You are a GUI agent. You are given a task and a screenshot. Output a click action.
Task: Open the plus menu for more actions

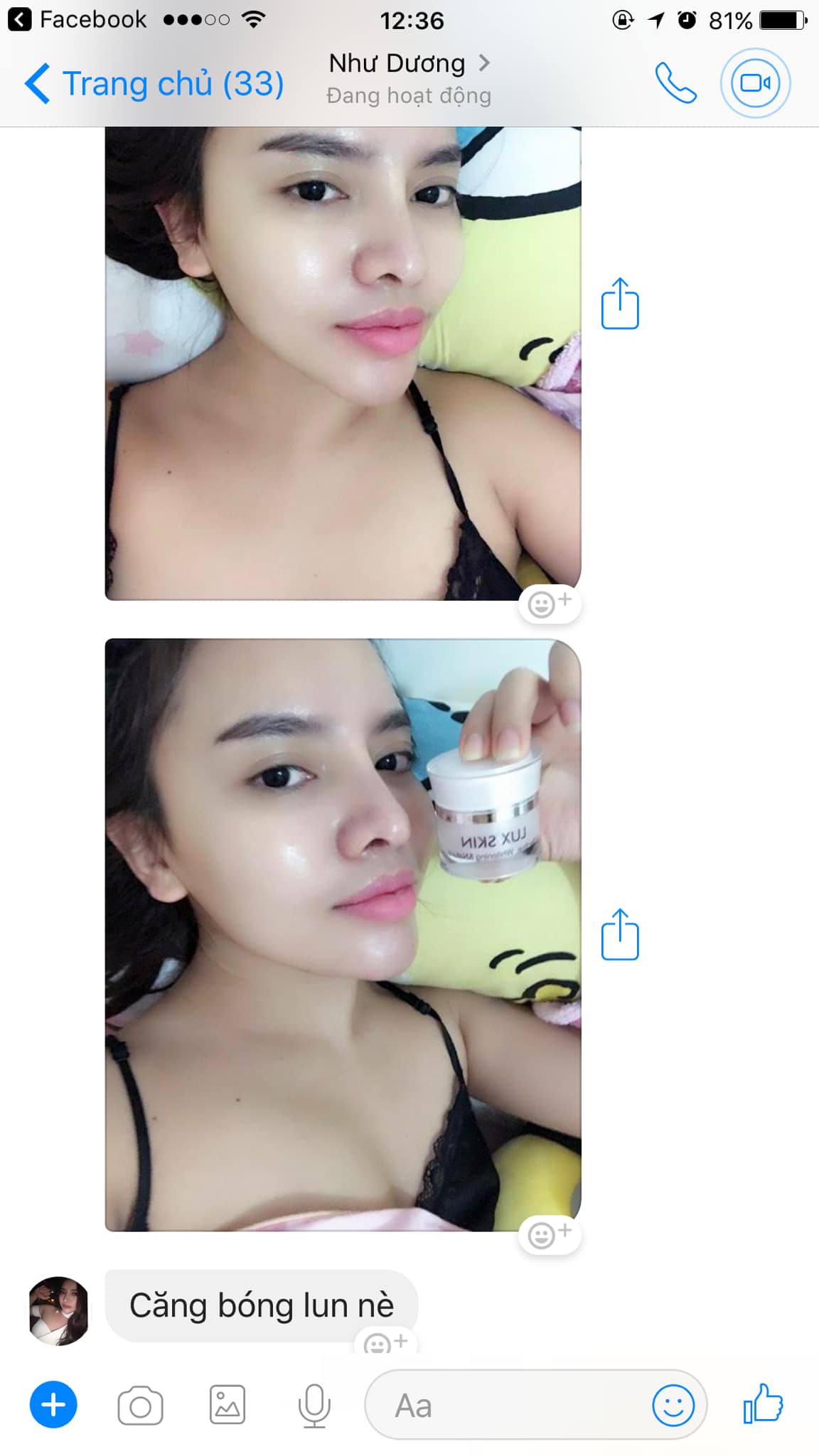[53, 1405]
